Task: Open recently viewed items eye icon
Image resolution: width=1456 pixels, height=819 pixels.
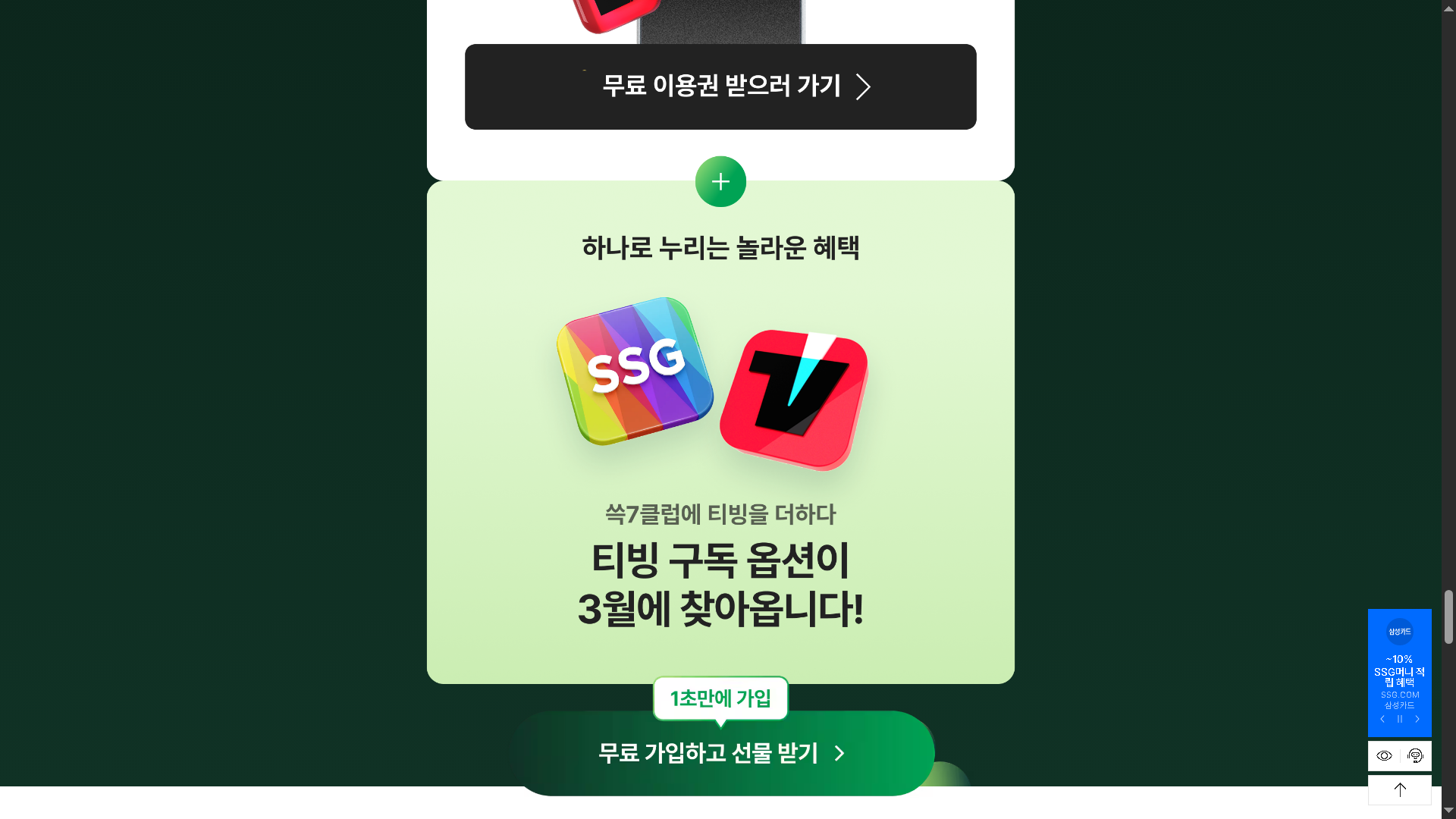Action: point(1384,756)
